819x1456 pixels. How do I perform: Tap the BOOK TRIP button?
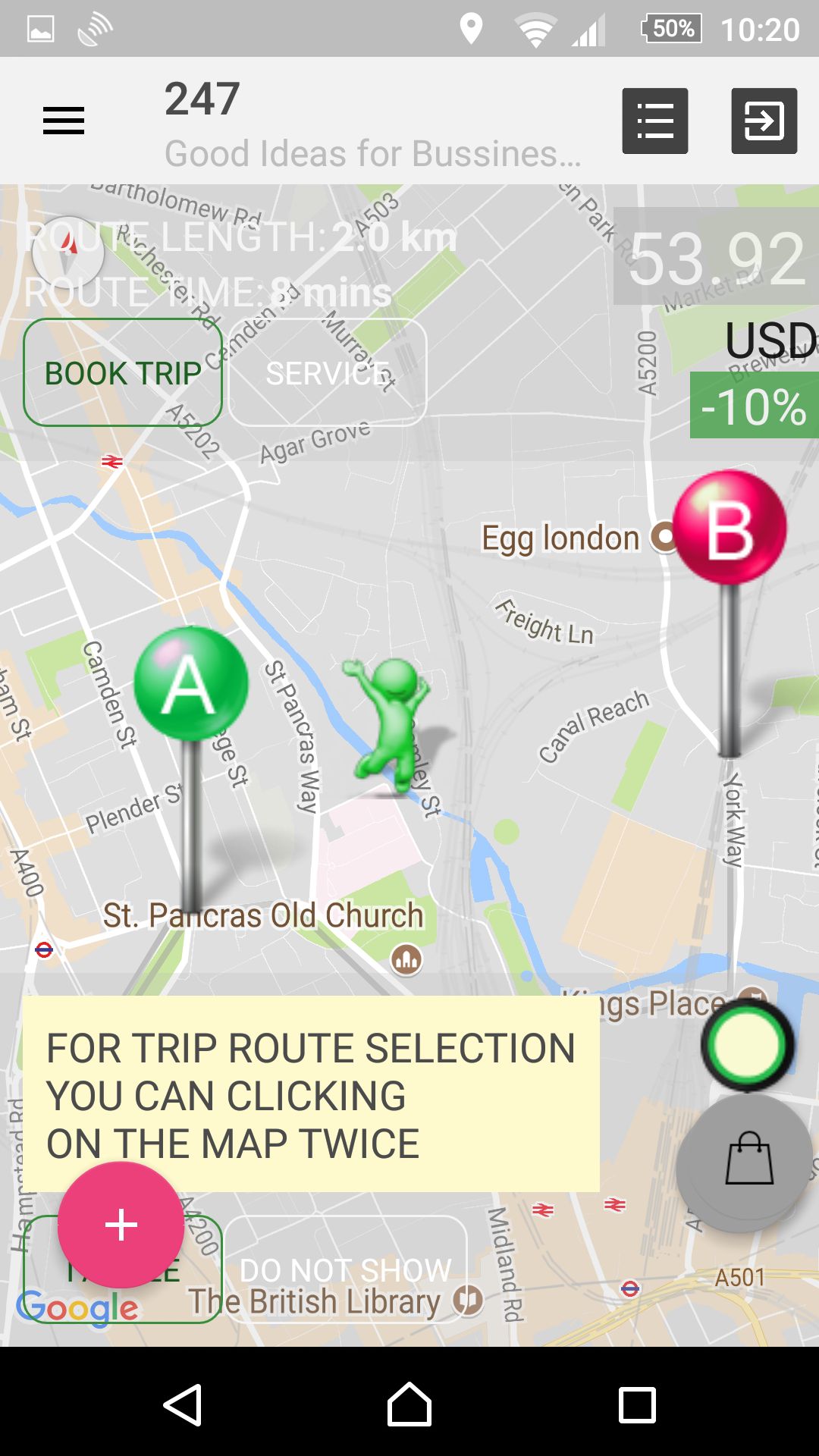tap(123, 372)
